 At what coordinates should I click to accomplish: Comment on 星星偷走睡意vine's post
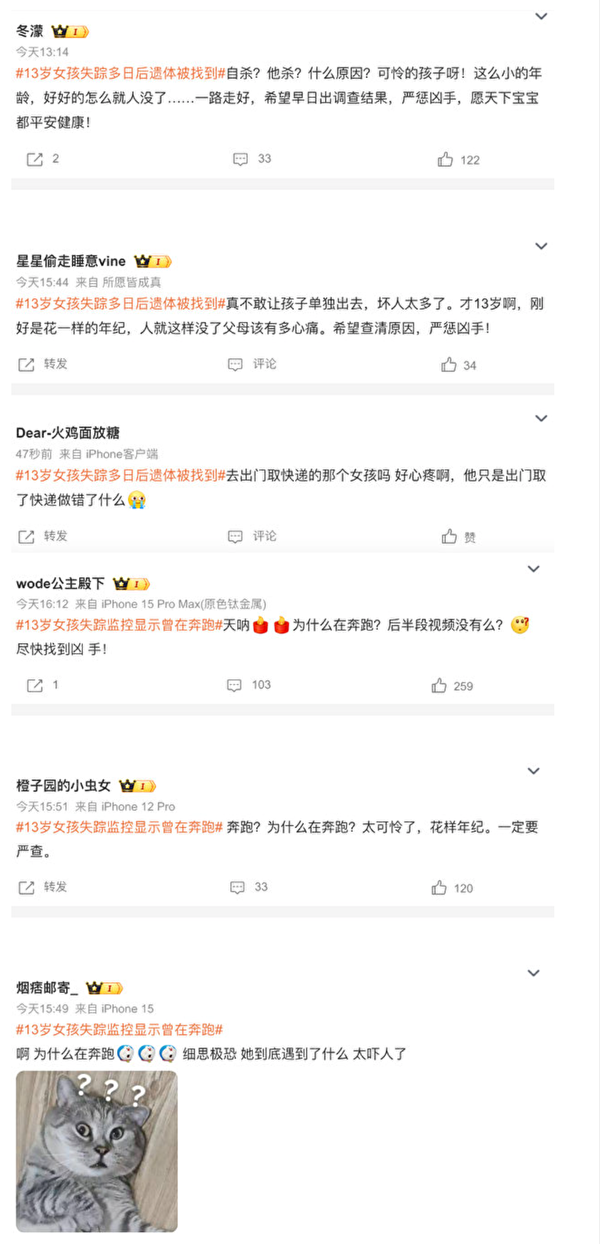pyautogui.click(x=253, y=364)
